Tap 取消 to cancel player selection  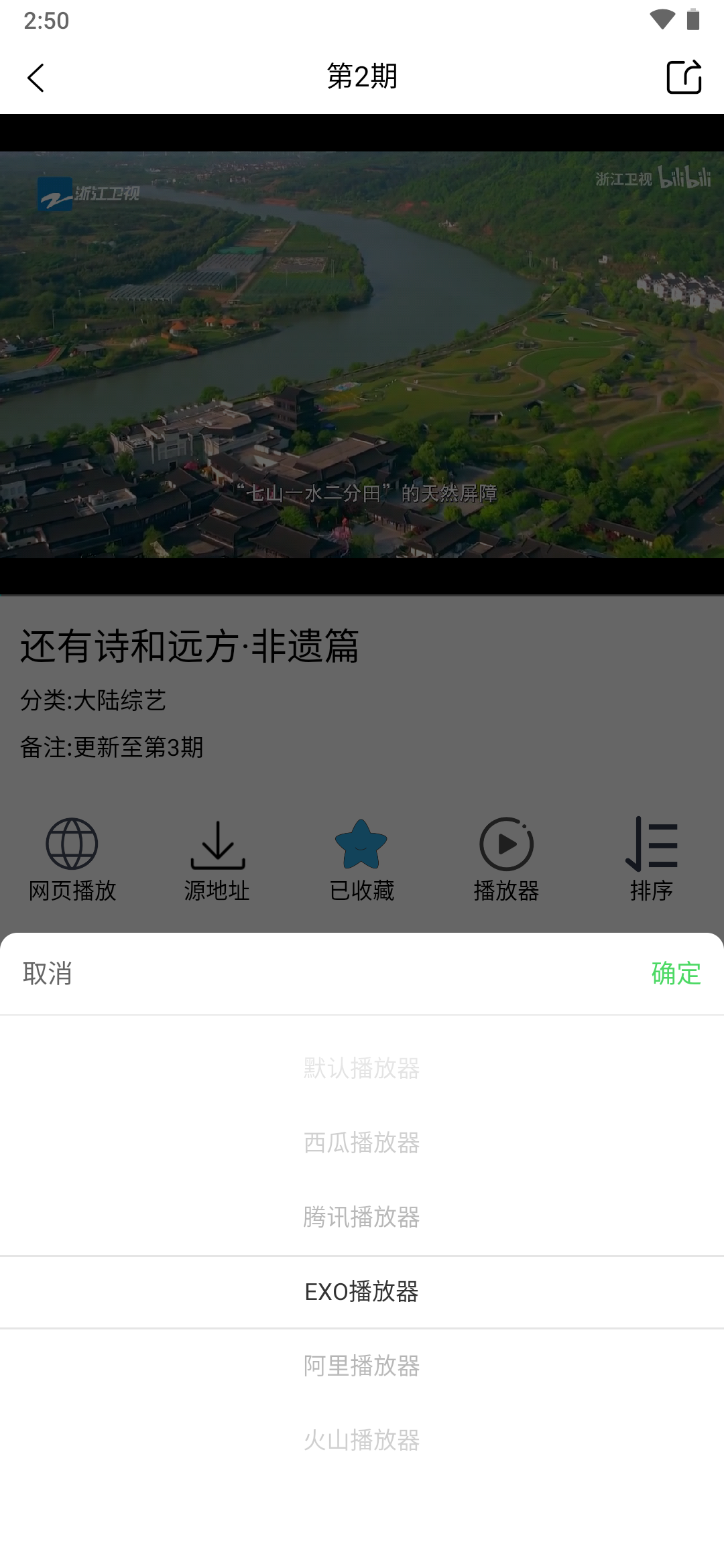(47, 974)
